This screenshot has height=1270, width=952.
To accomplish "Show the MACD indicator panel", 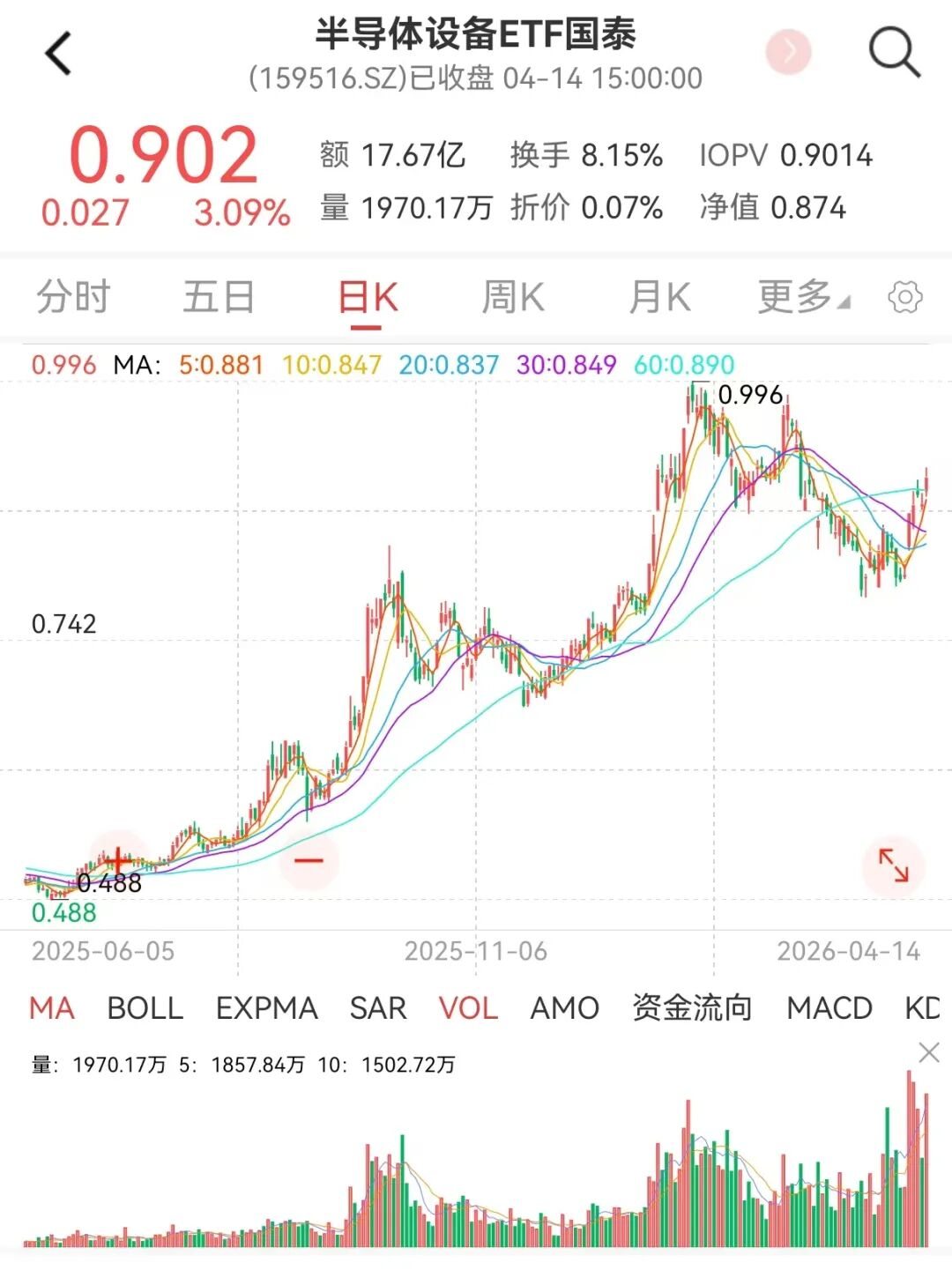I will pyautogui.click(x=829, y=1007).
